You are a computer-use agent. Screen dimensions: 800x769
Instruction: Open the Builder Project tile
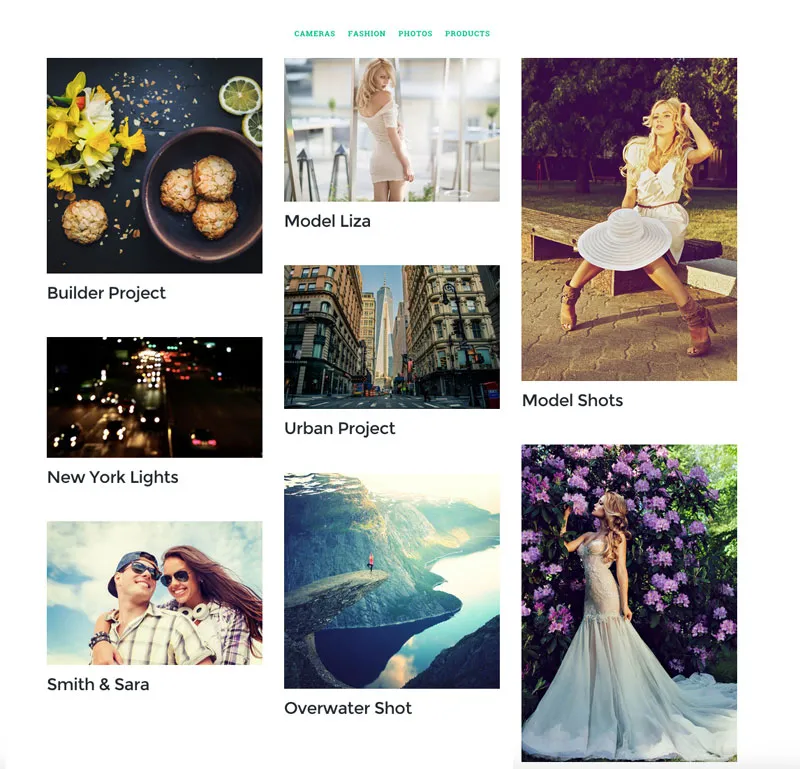click(154, 165)
